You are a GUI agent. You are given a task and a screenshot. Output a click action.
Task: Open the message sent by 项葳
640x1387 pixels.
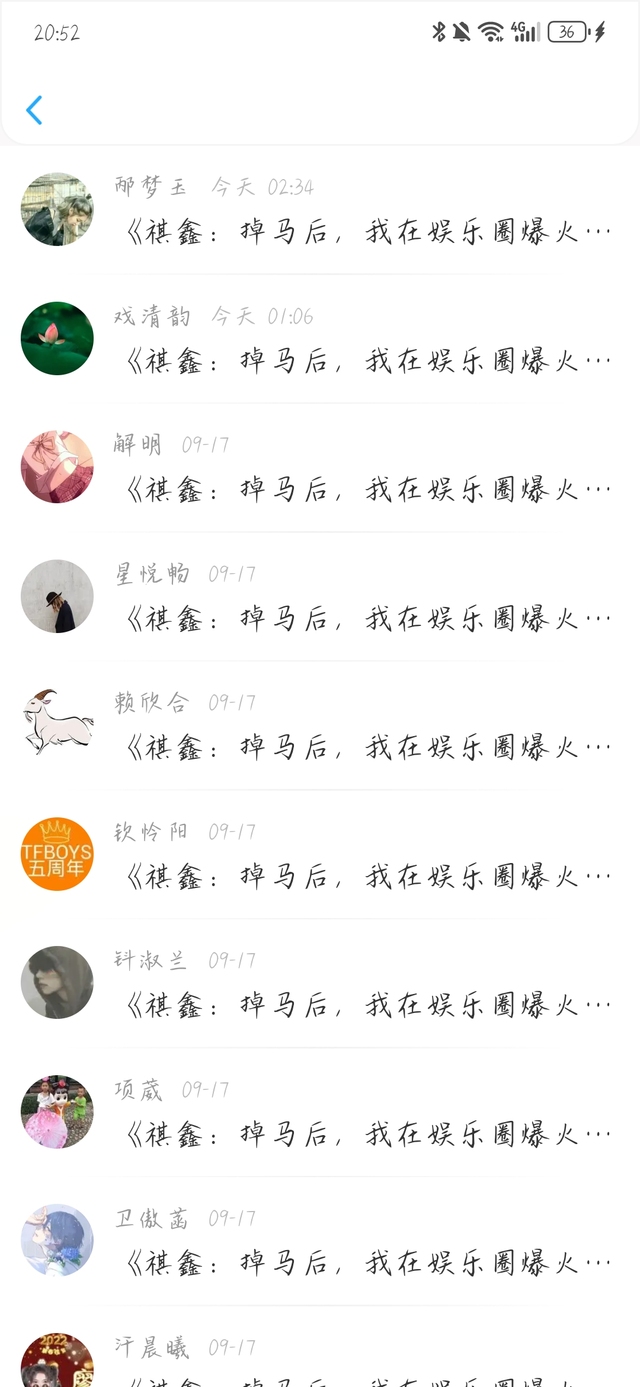coord(320,1113)
